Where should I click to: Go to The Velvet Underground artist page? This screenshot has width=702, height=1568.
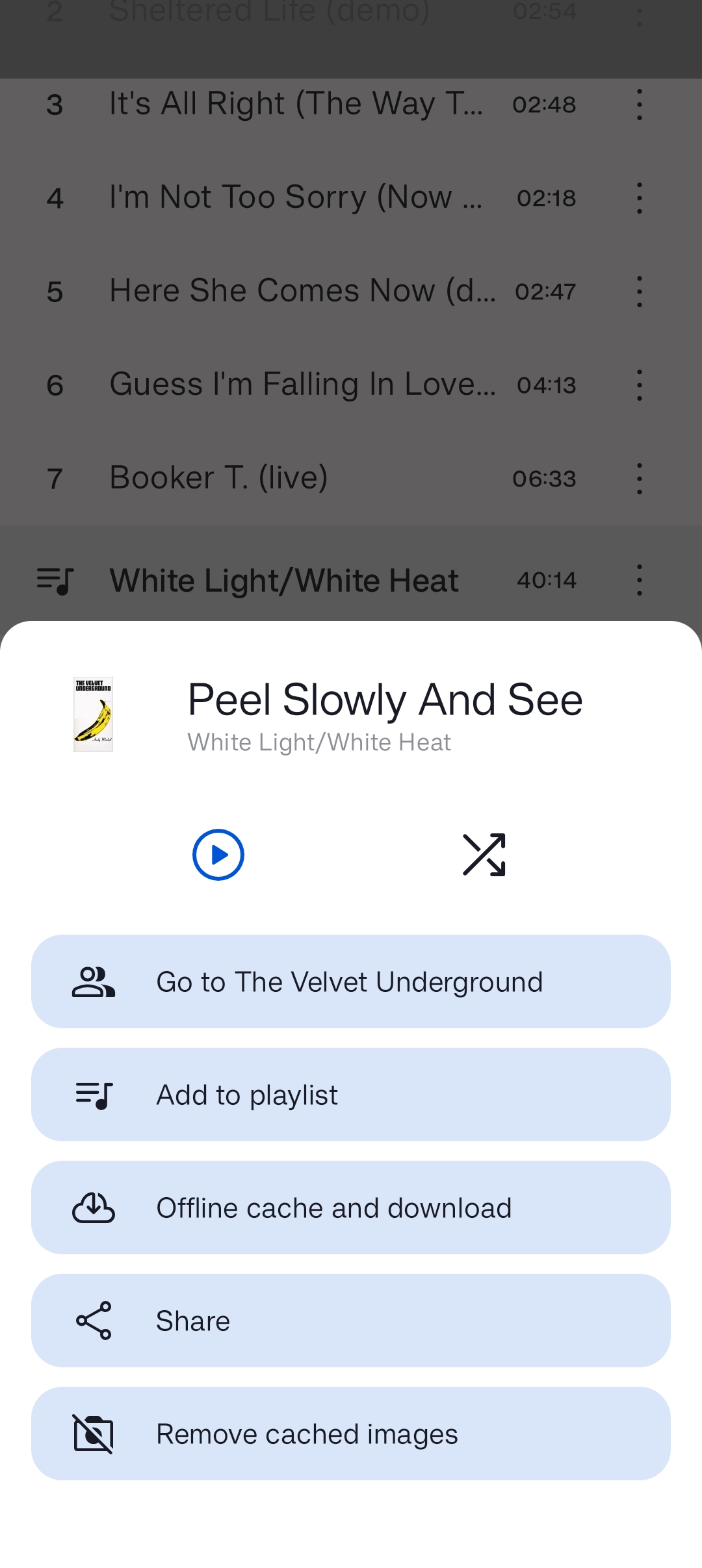coord(351,981)
